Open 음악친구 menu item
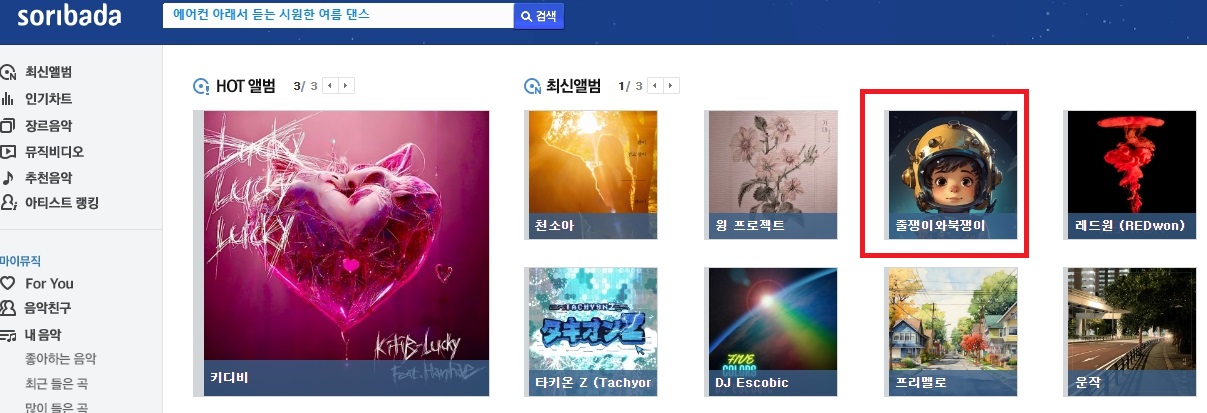Viewport: 1207px width, 413px height. [x=47, y=308]
